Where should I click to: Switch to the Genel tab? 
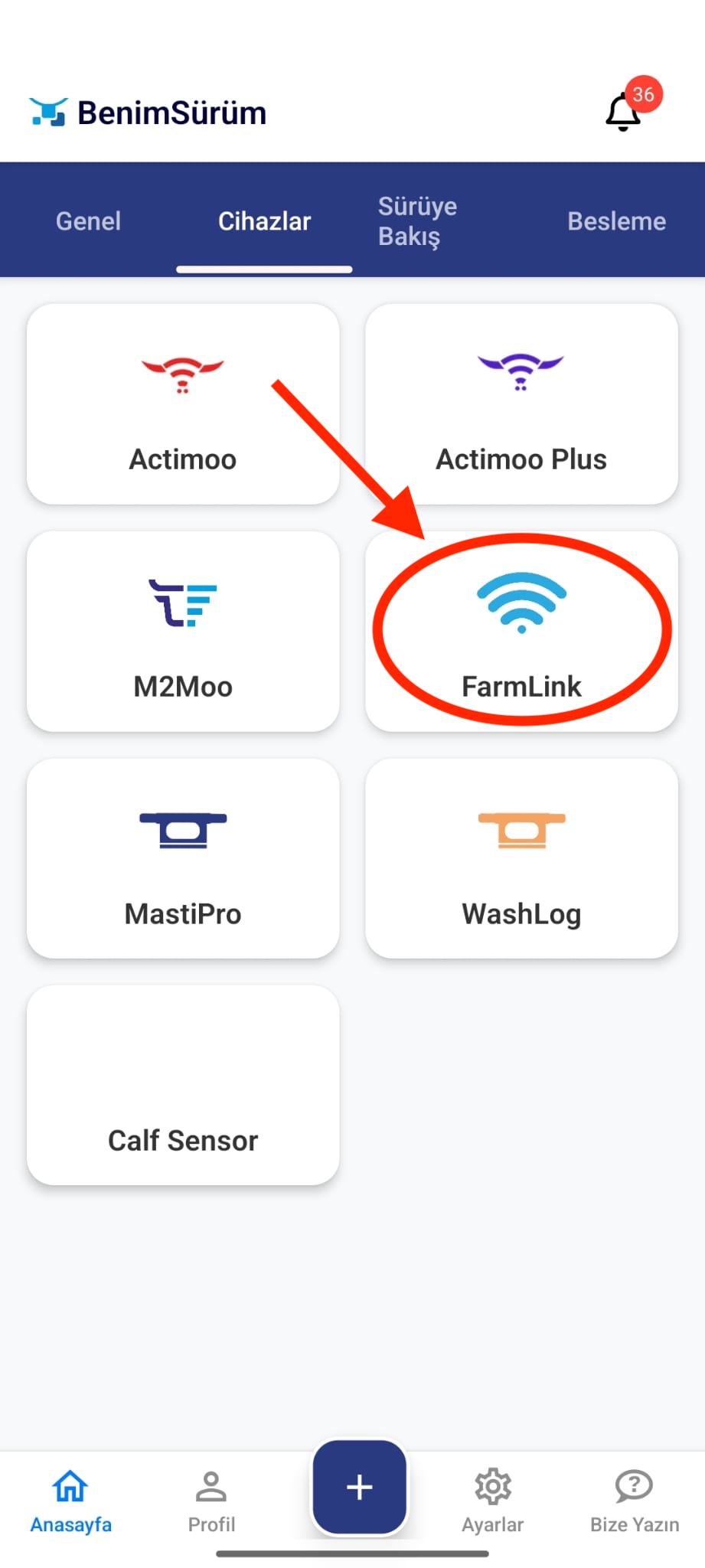[x=88, y=221]
